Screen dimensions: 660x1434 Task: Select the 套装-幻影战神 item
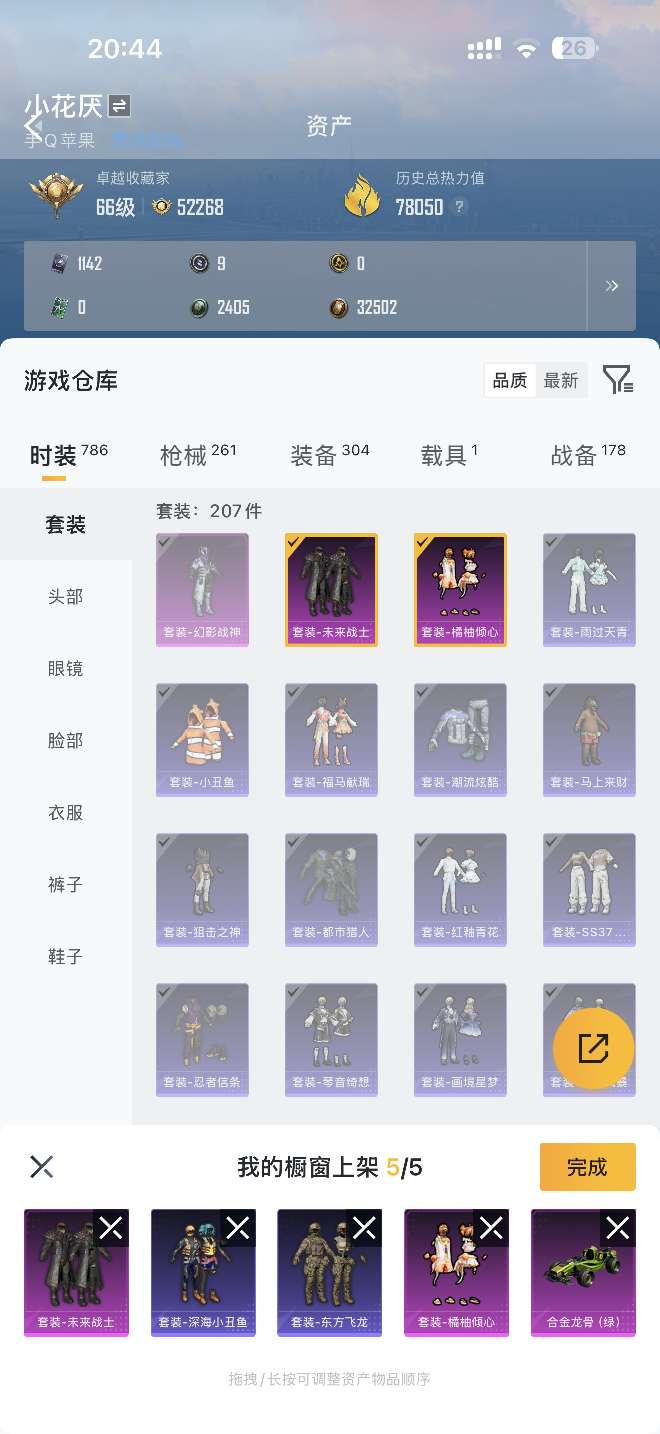pos(202,590)
